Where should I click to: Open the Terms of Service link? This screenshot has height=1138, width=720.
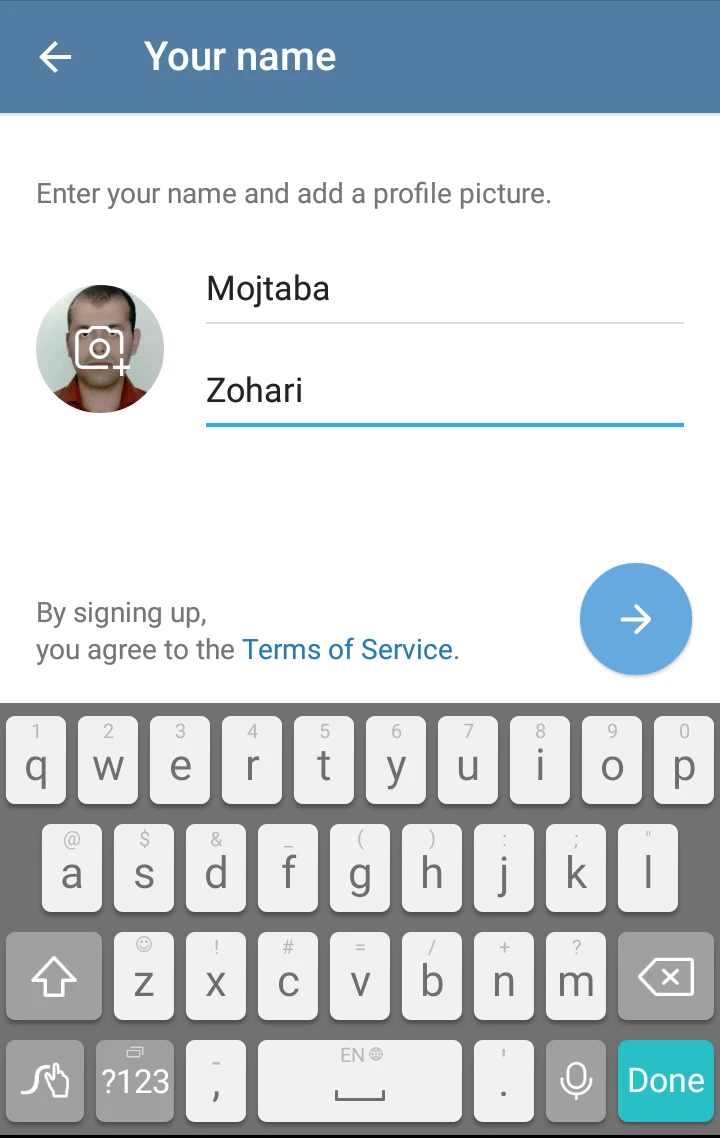348,650
